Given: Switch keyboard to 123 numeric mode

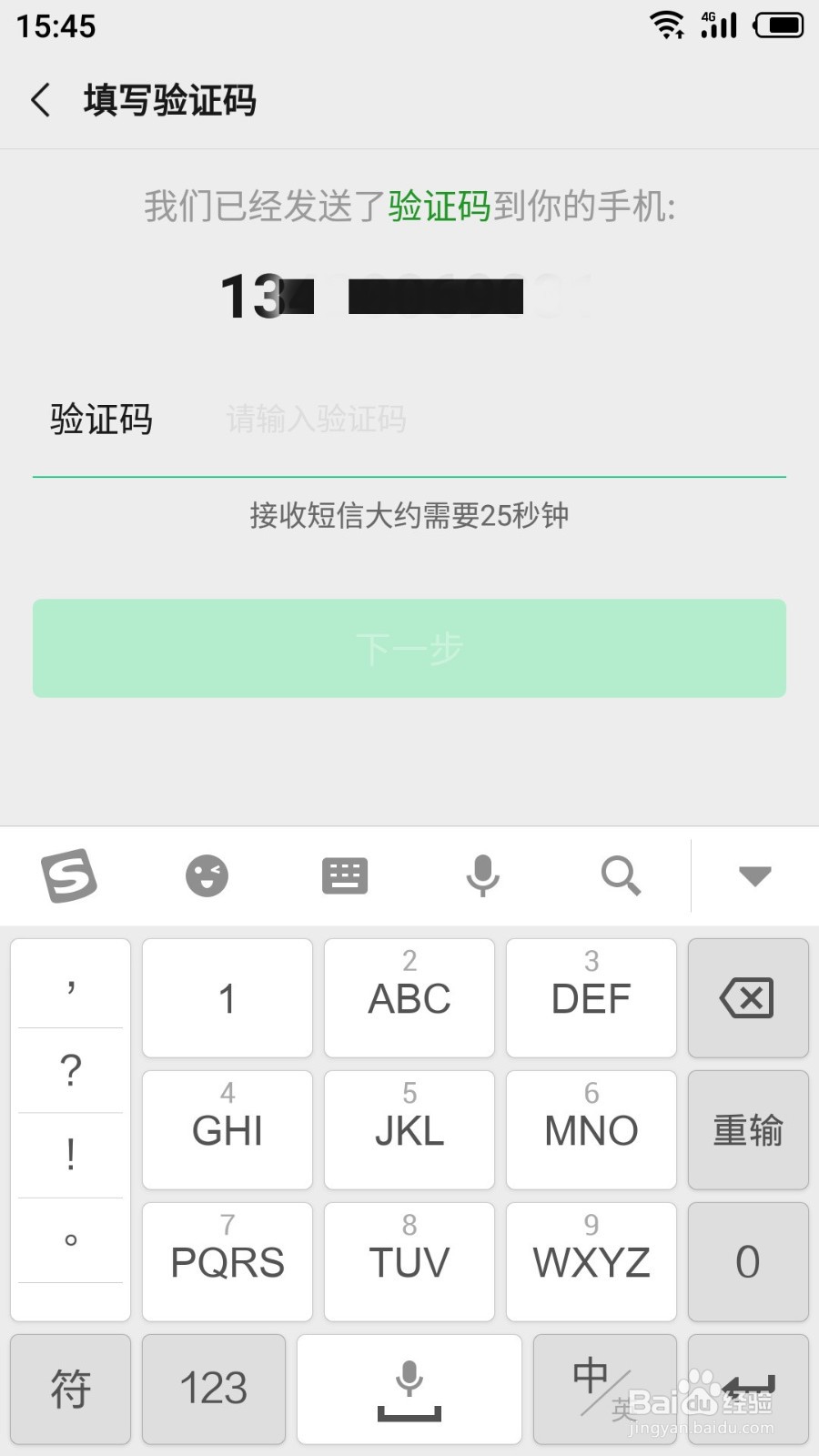Looking at the screenshot, I should click(214, 1390).
